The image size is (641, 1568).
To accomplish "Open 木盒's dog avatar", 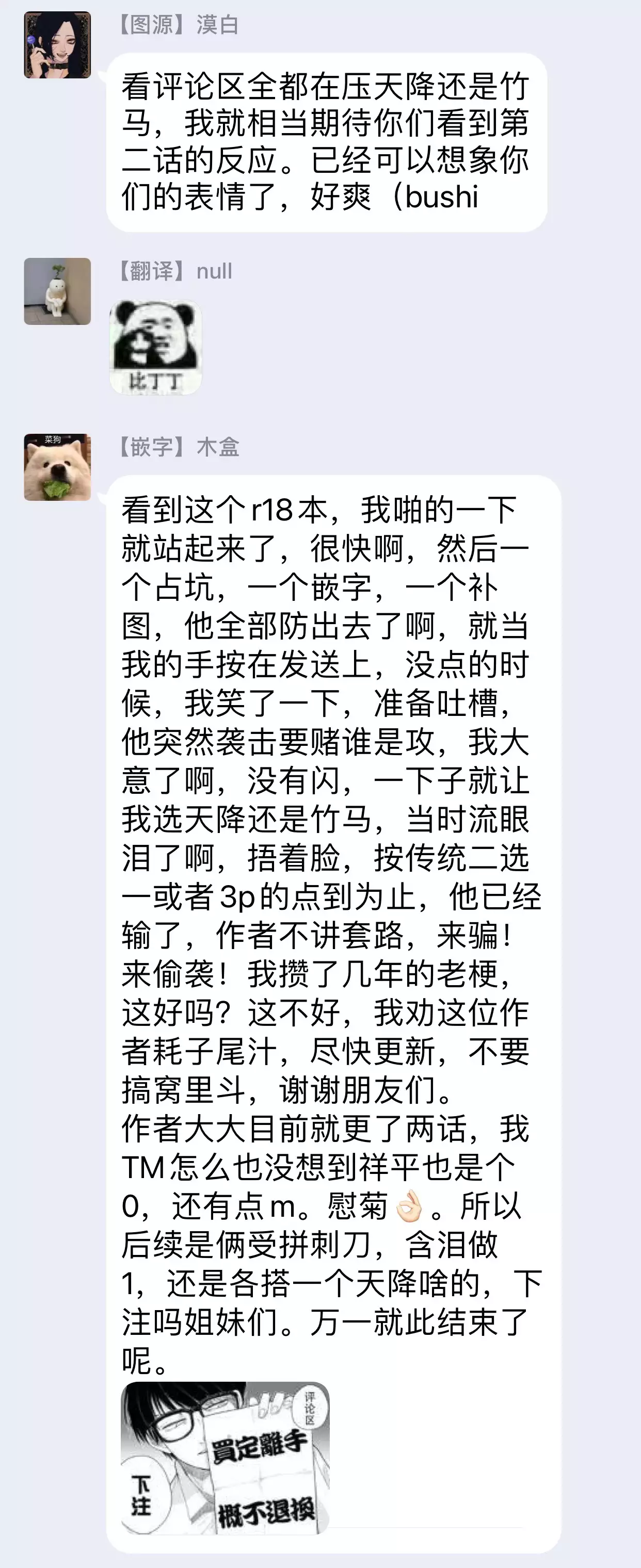I will click(x=57, y=467).
